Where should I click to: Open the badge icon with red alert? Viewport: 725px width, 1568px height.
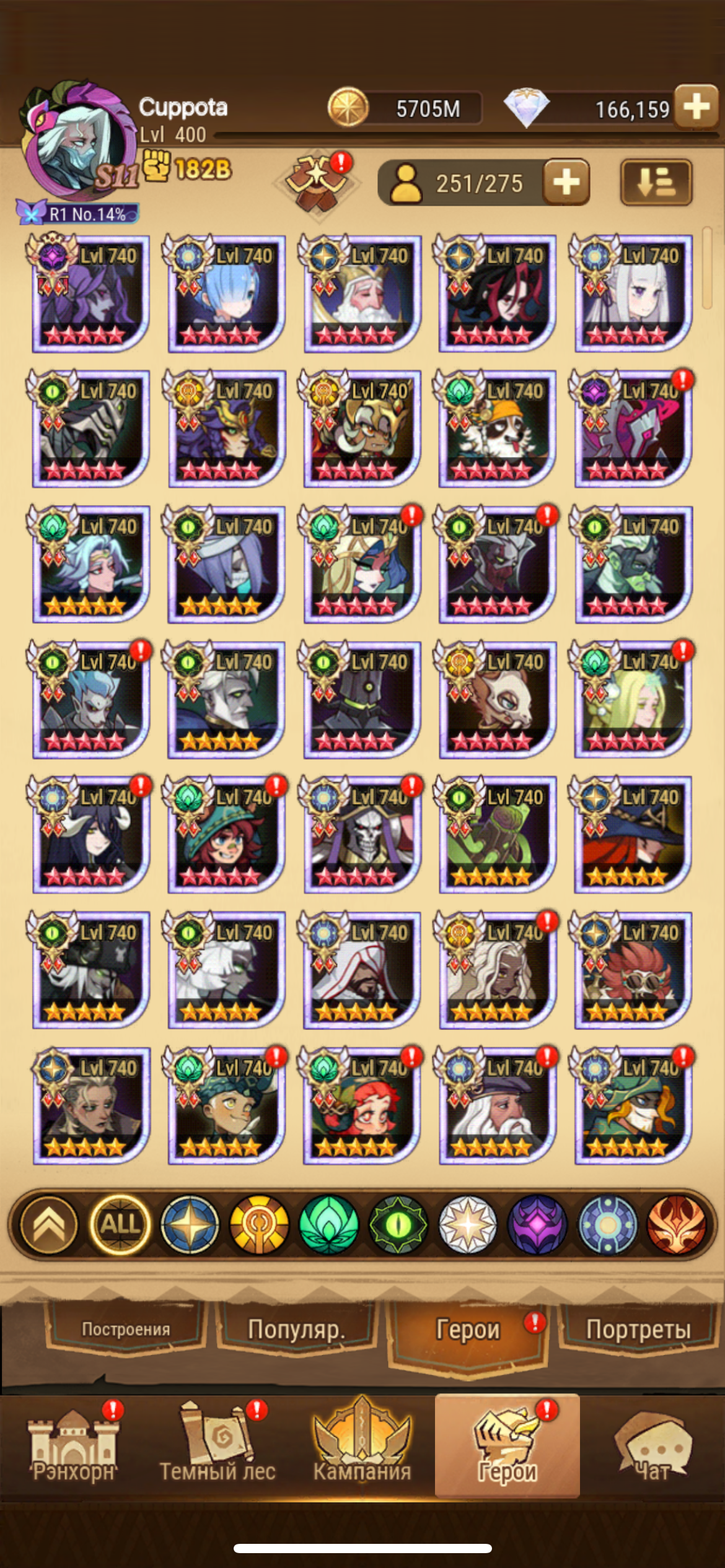(x=317, y=181)
